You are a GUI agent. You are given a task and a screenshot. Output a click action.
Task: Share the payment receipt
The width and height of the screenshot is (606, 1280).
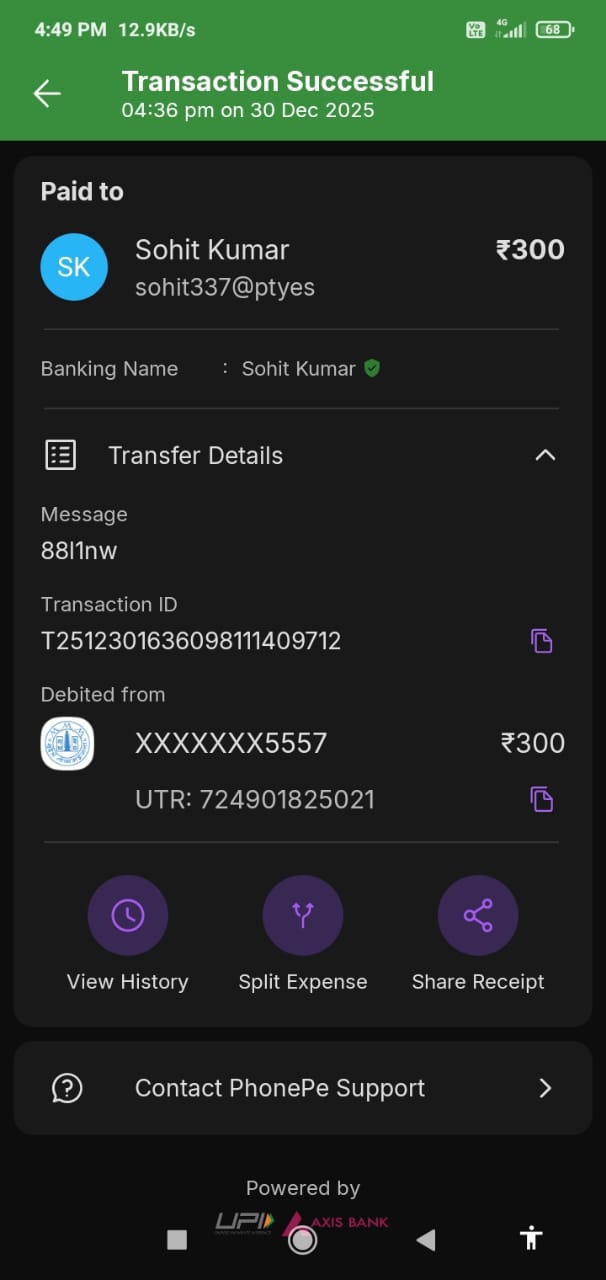coord(478,916)
